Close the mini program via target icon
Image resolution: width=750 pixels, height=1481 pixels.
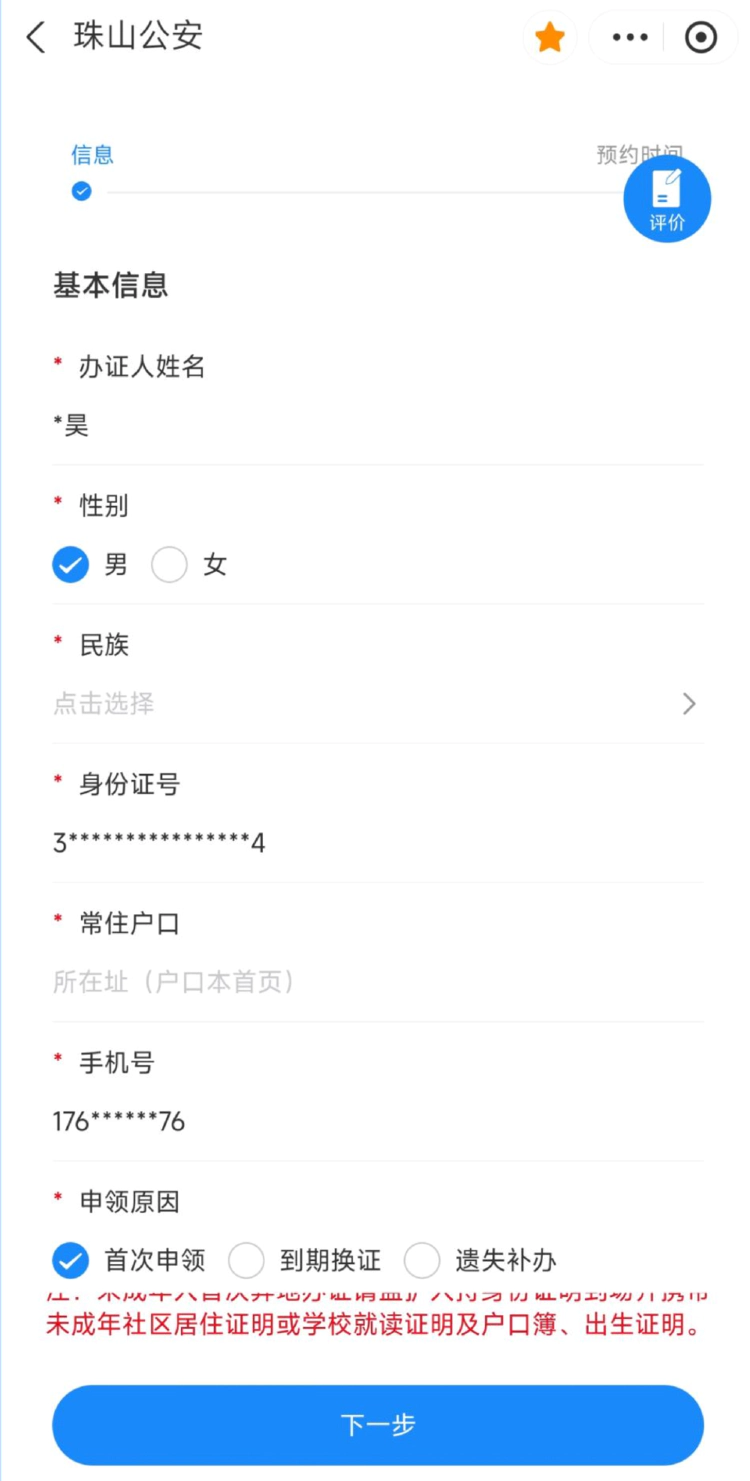(700, 38)
